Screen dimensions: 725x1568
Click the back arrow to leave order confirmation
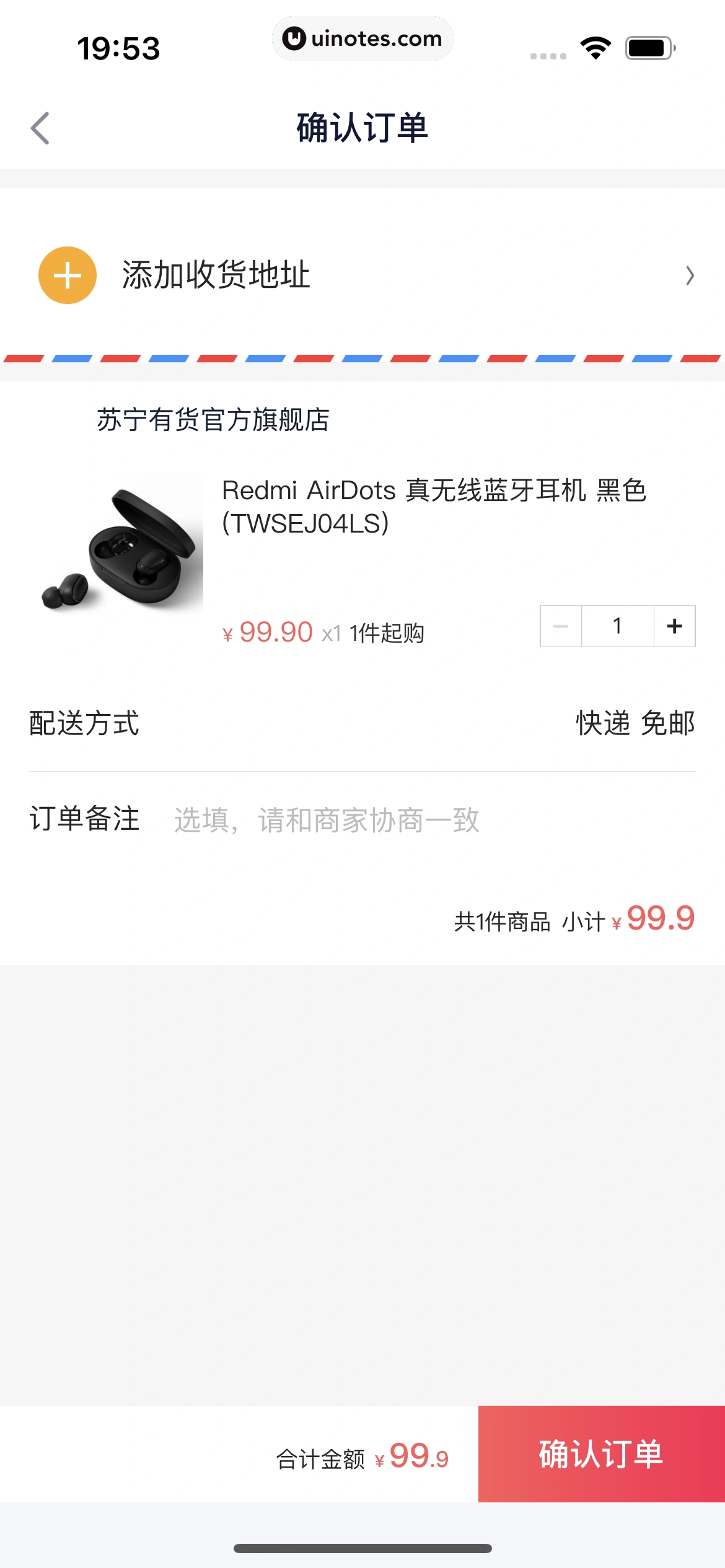coord(40,128)
